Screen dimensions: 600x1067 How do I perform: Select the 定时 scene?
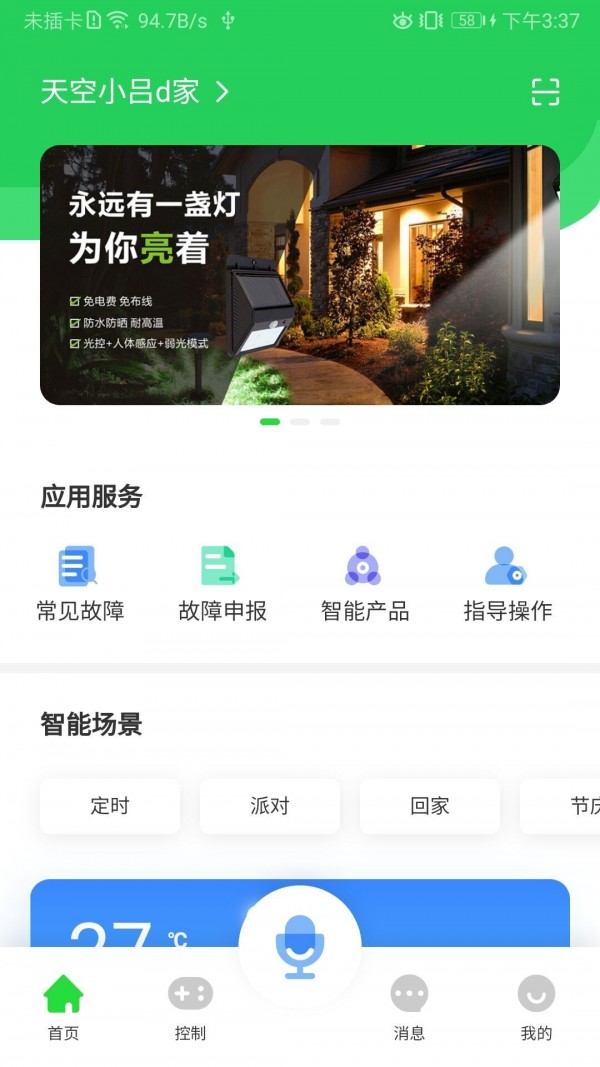[x=110, y=806]
